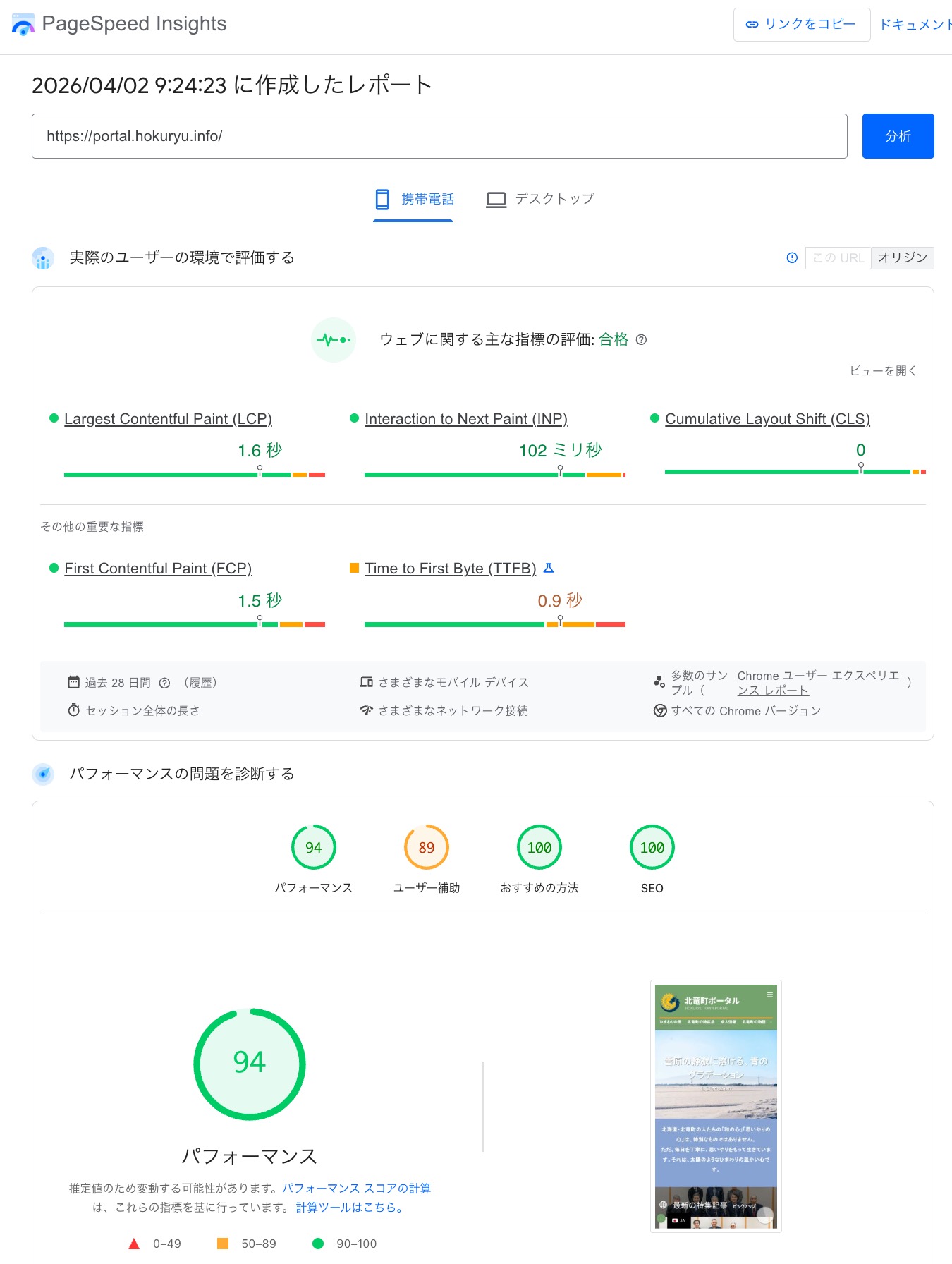
Task: Open the 履歴 link
Action: [200, 683]
